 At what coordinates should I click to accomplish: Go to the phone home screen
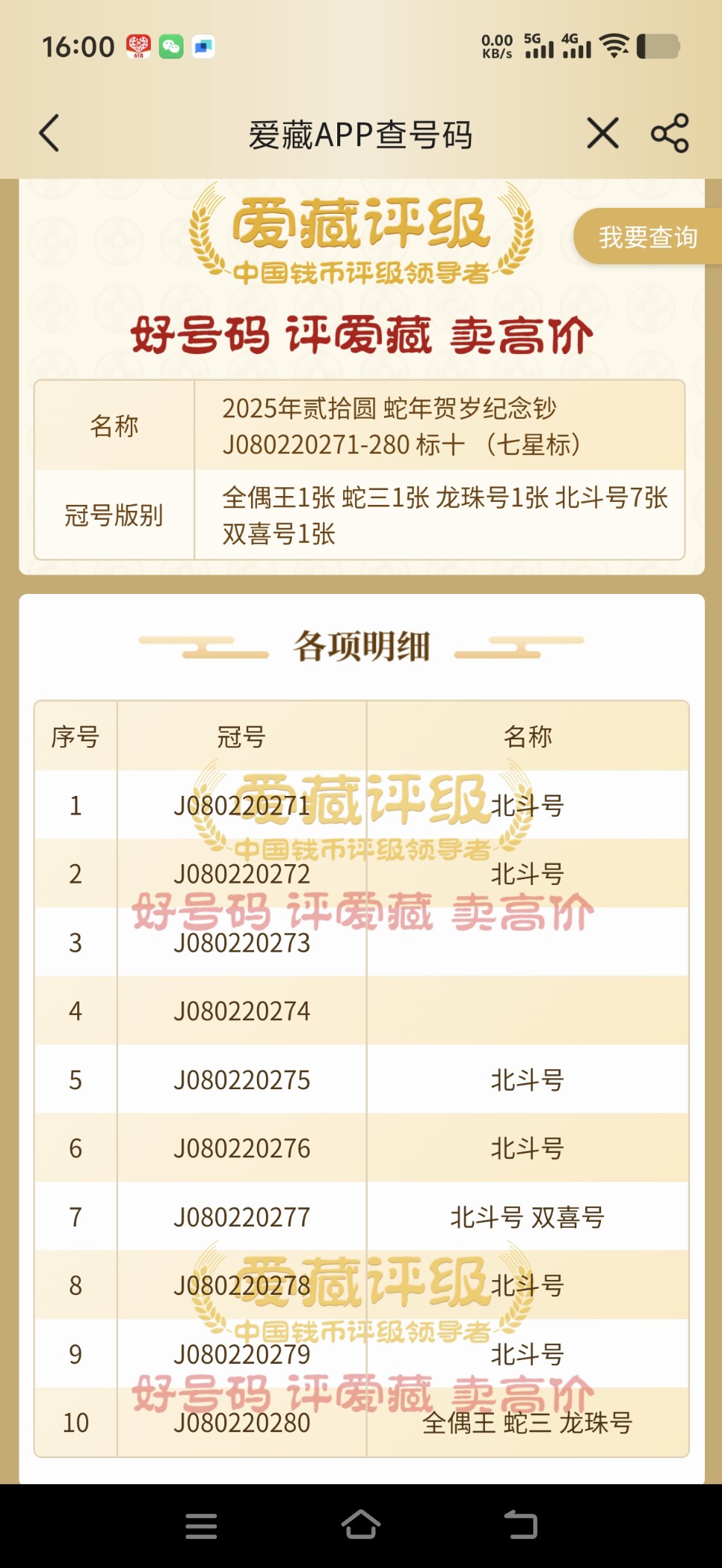[361, 1525]
